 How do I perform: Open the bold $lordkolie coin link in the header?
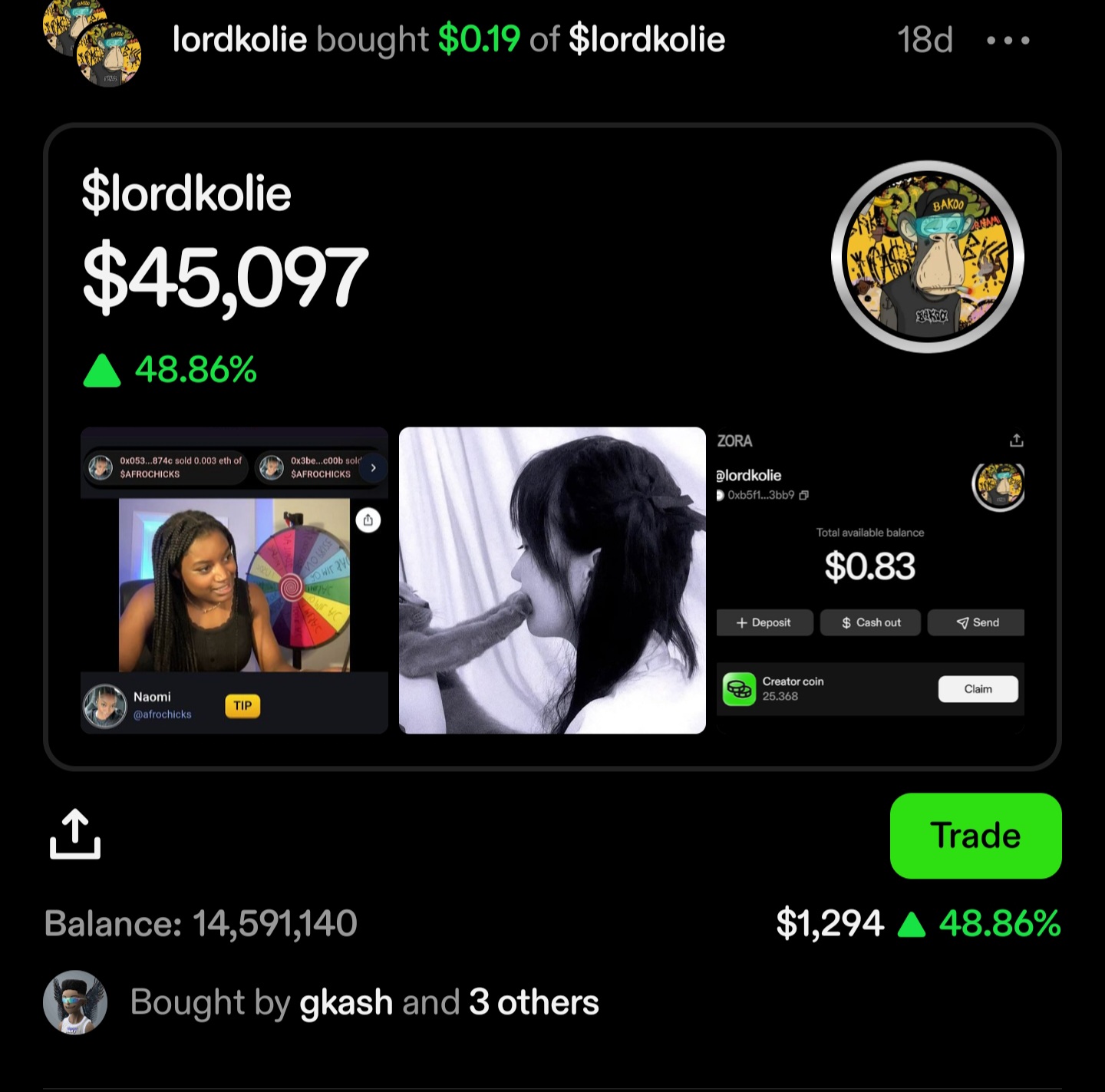click(x=646, y=40)
